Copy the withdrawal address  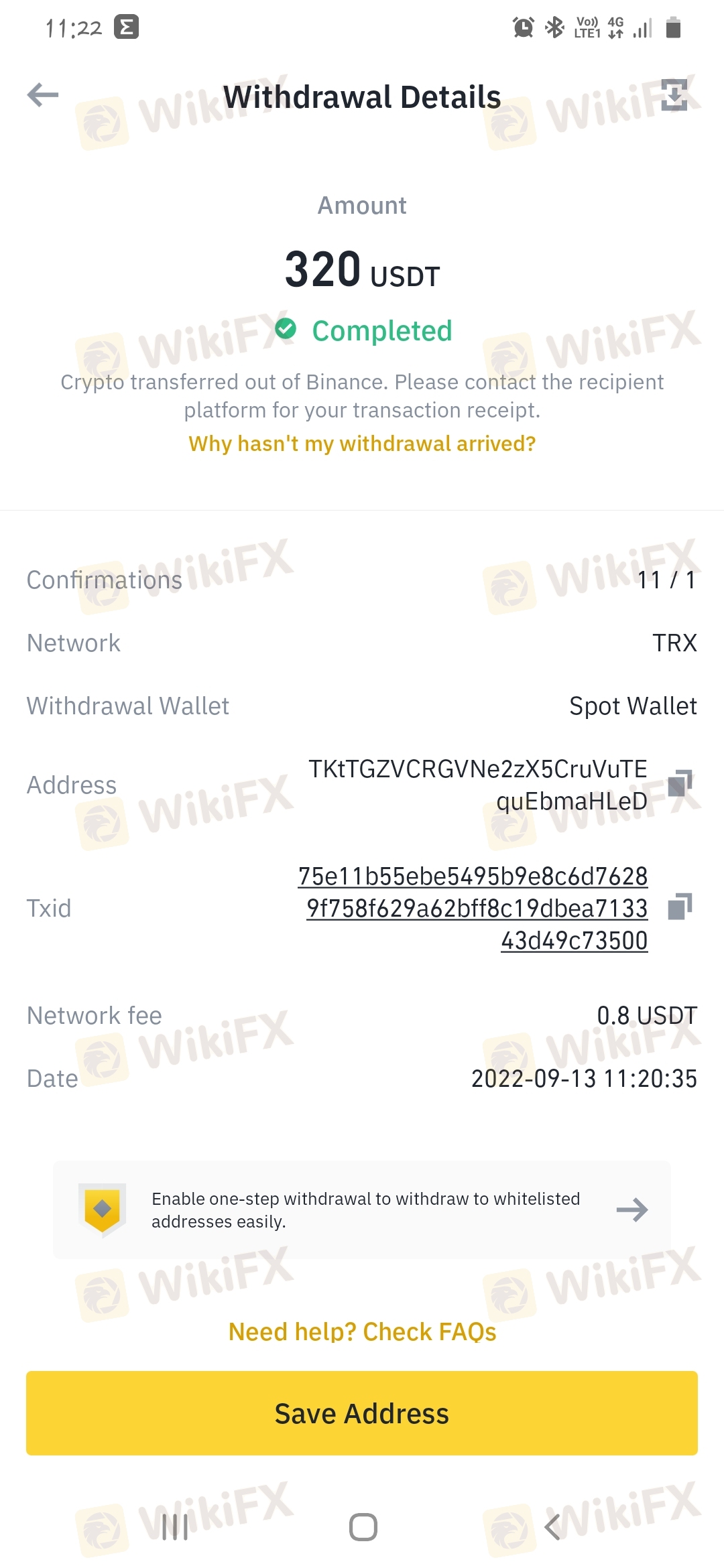(680, 783)
